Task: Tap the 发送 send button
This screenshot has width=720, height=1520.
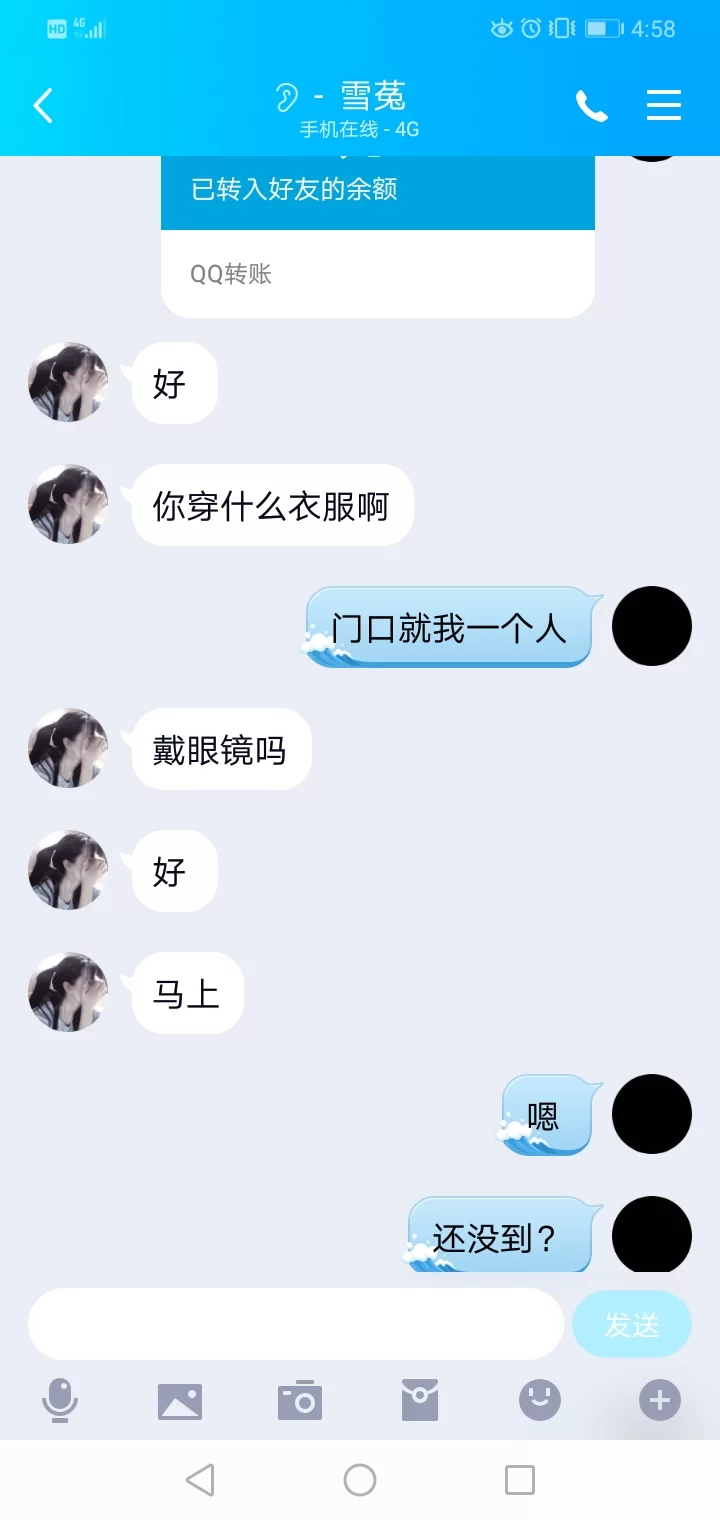Action: click(x=631, y=1324)
